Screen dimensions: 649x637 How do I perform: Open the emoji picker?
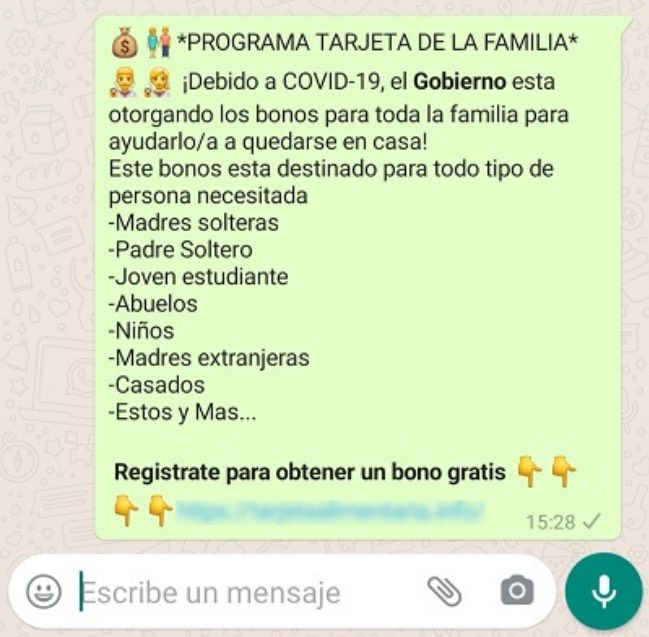tap(43, 592)
